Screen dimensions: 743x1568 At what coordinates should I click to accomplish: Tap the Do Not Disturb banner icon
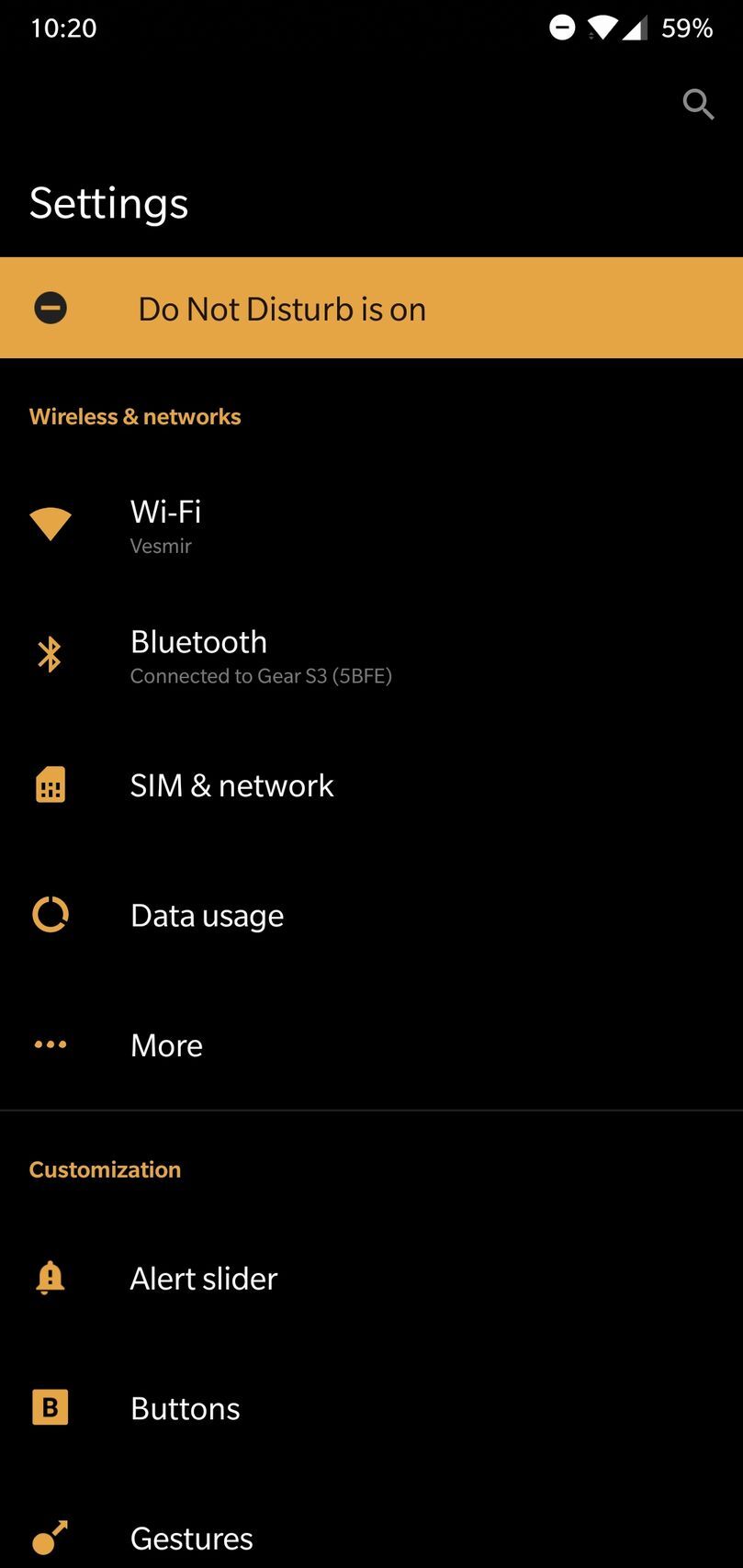(51, 308)
